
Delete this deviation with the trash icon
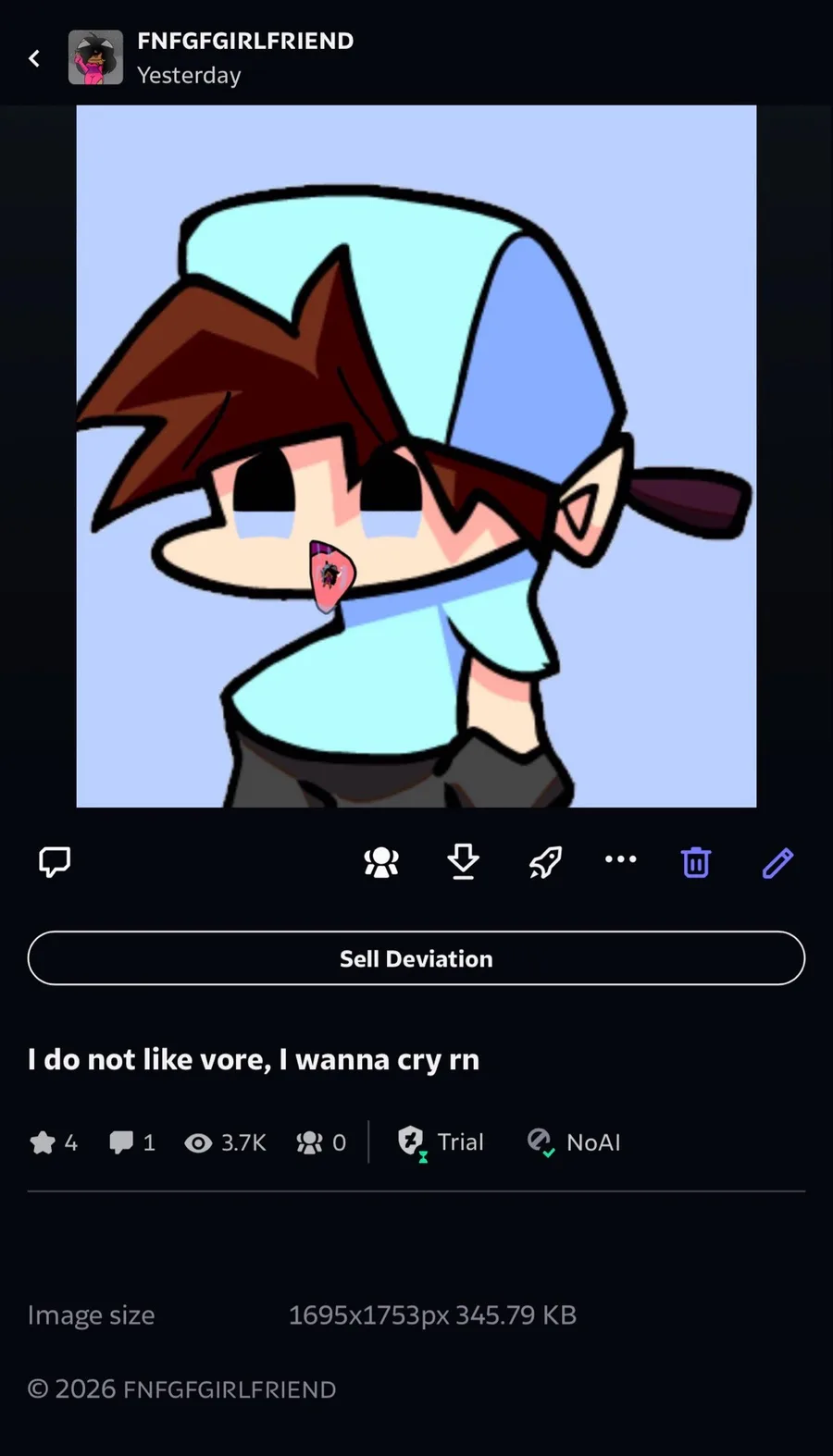coord(696,862)
